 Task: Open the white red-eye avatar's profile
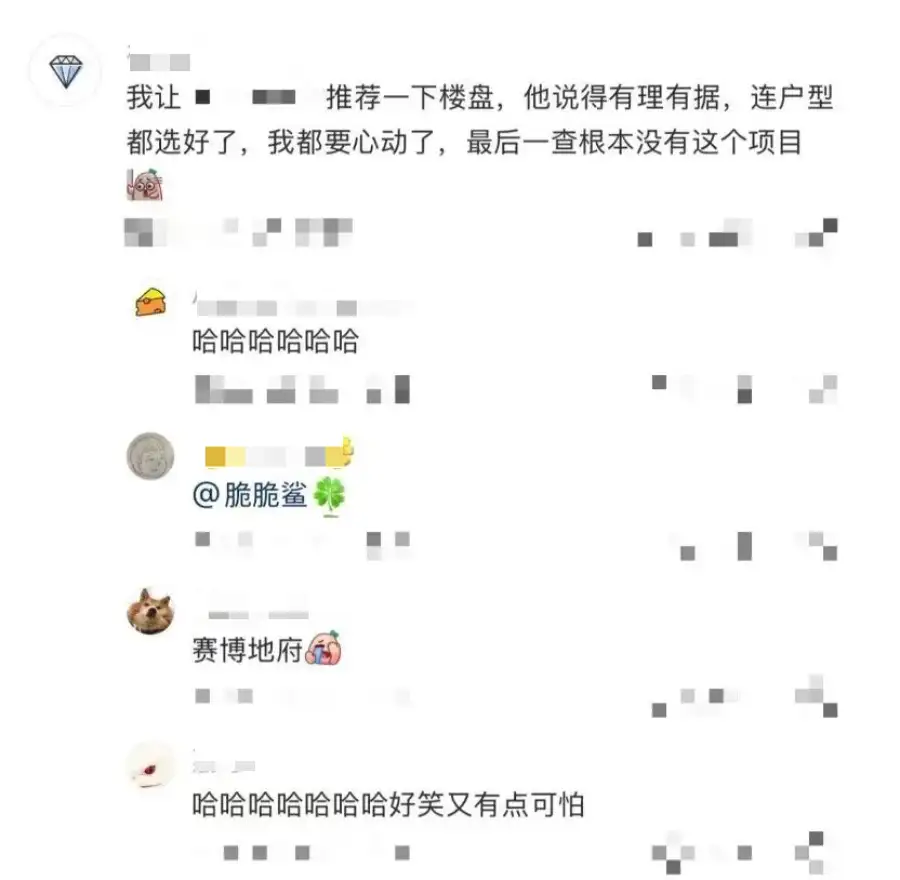point(151,767)
